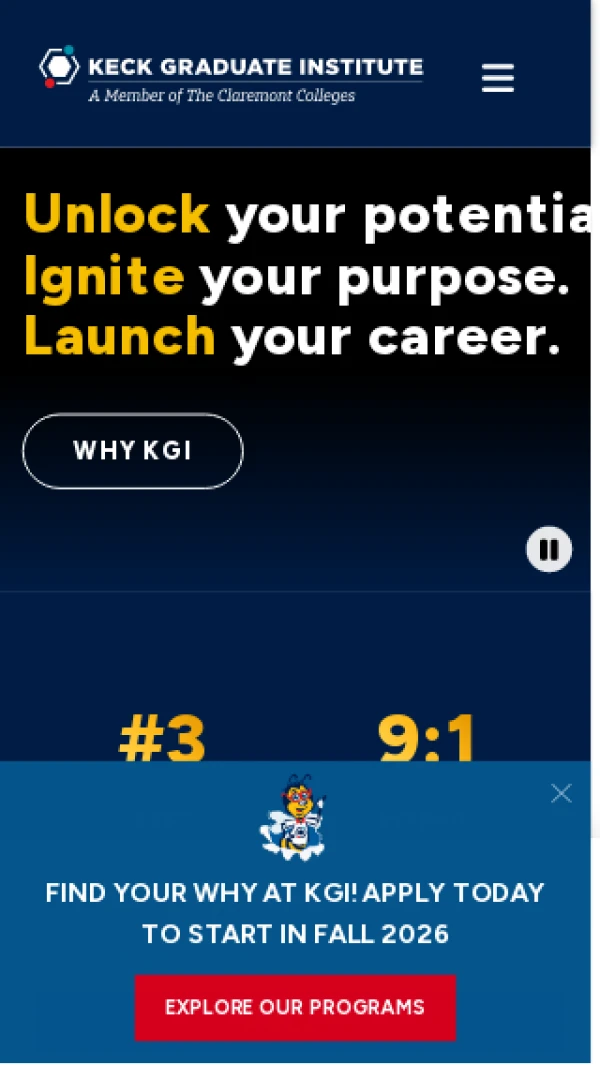Pause the hero background animation

(549, 549)
